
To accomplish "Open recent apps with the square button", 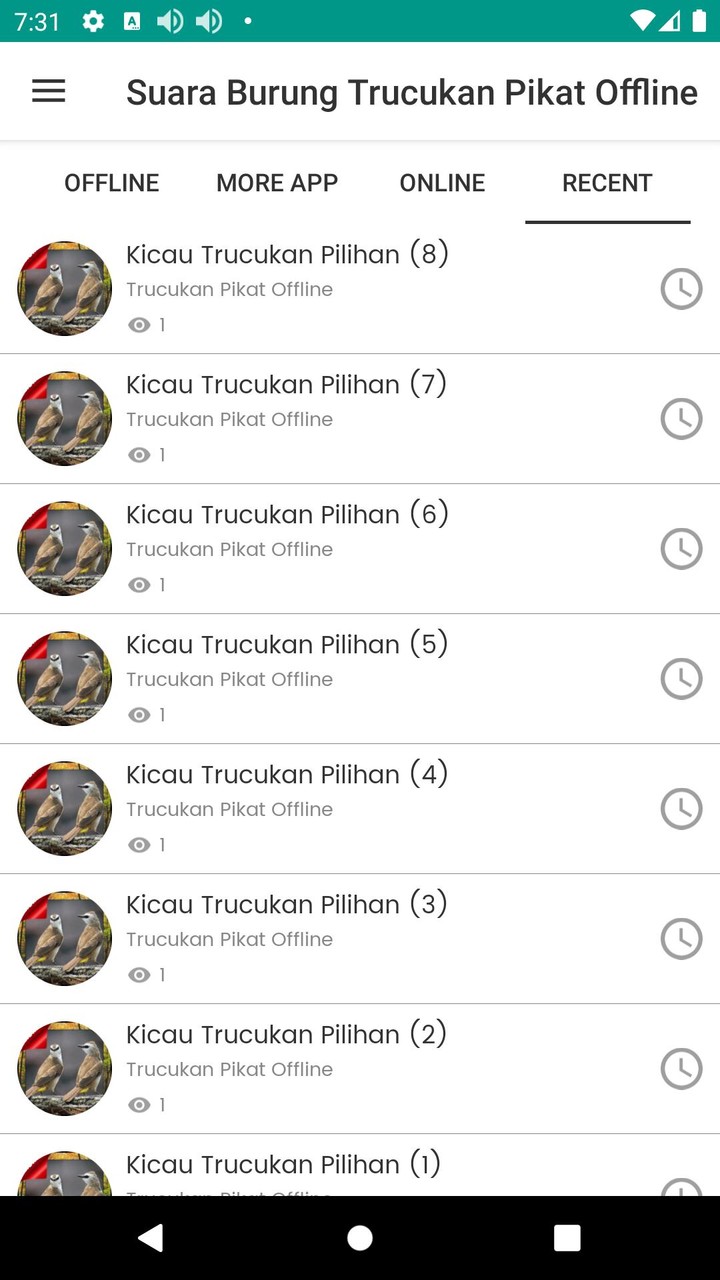I will [x=567, y=1238].
